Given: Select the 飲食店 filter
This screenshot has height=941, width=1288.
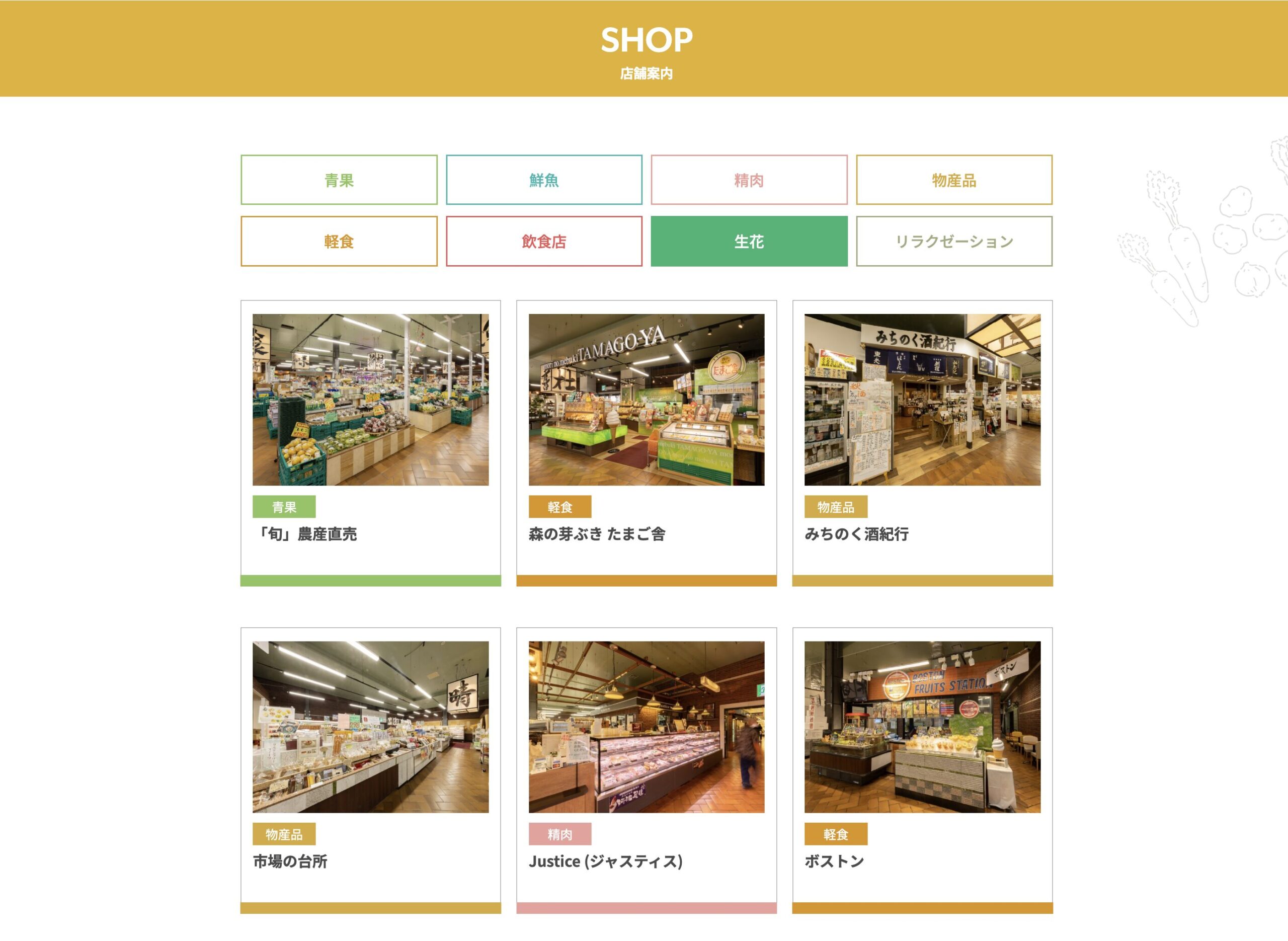Looking at the screenshot, I should point(544,241).
